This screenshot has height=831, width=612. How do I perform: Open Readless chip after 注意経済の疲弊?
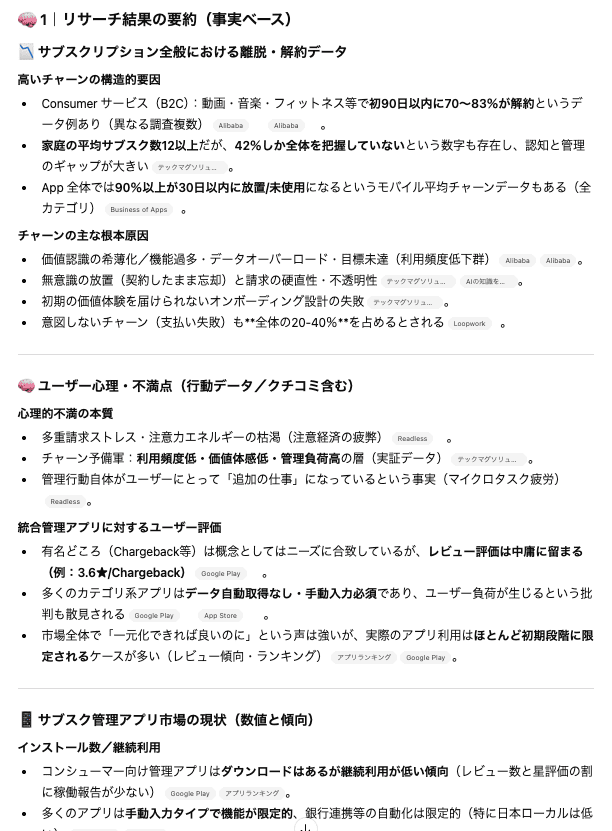411,438
